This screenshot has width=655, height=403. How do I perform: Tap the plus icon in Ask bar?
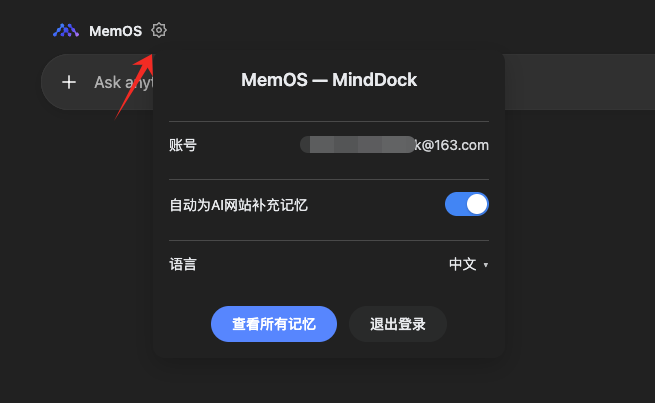click(69, 82)
